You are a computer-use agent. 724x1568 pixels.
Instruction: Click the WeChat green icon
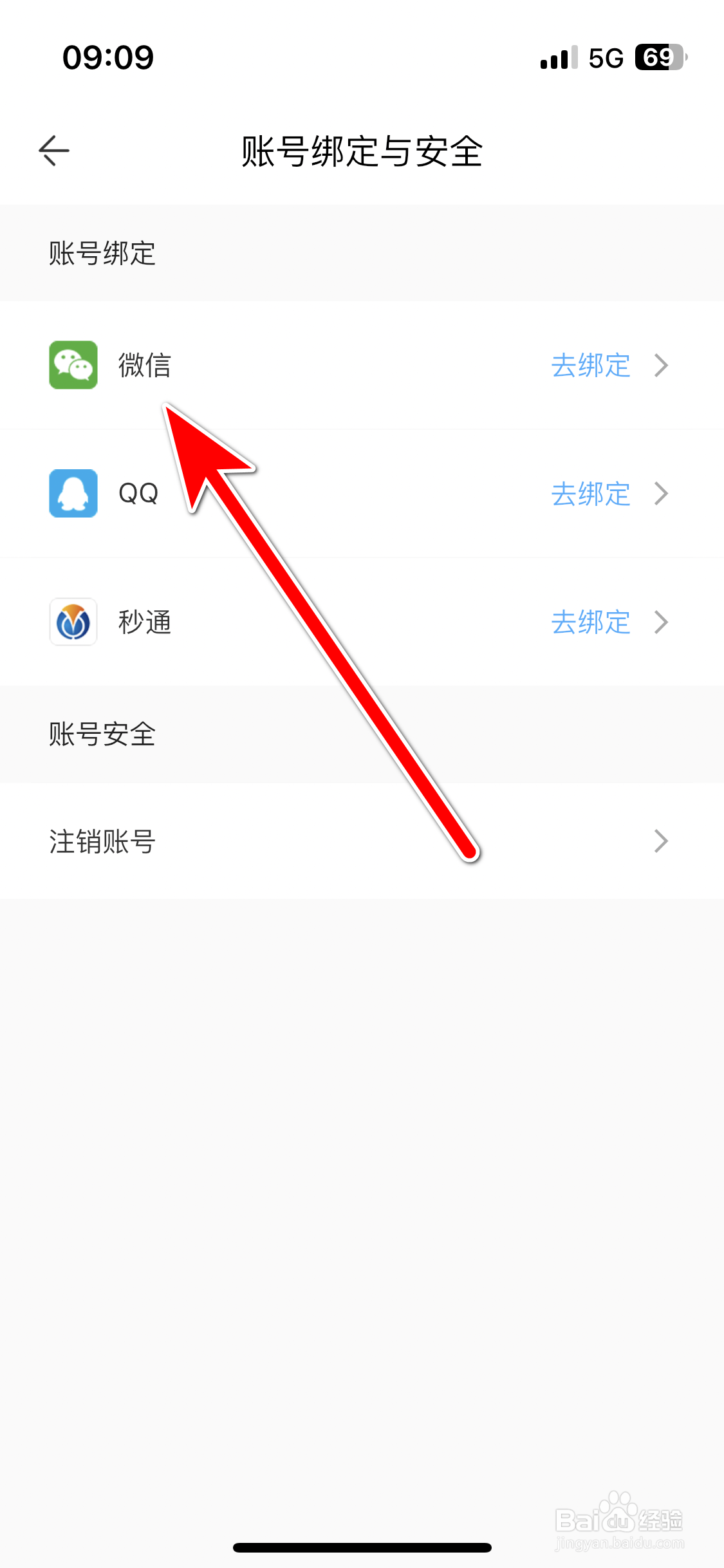73,366
